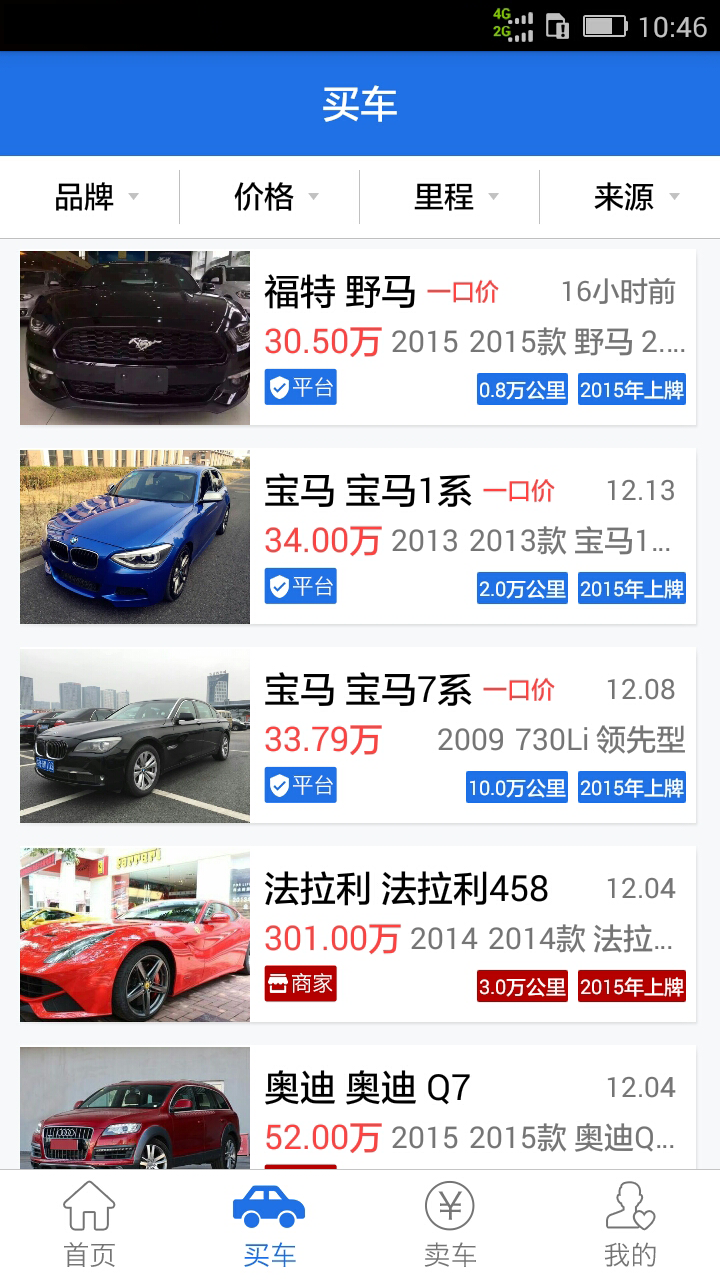720x1280 pixels.
Task: Open the 来源 source filter
Action: pos(635,197)
